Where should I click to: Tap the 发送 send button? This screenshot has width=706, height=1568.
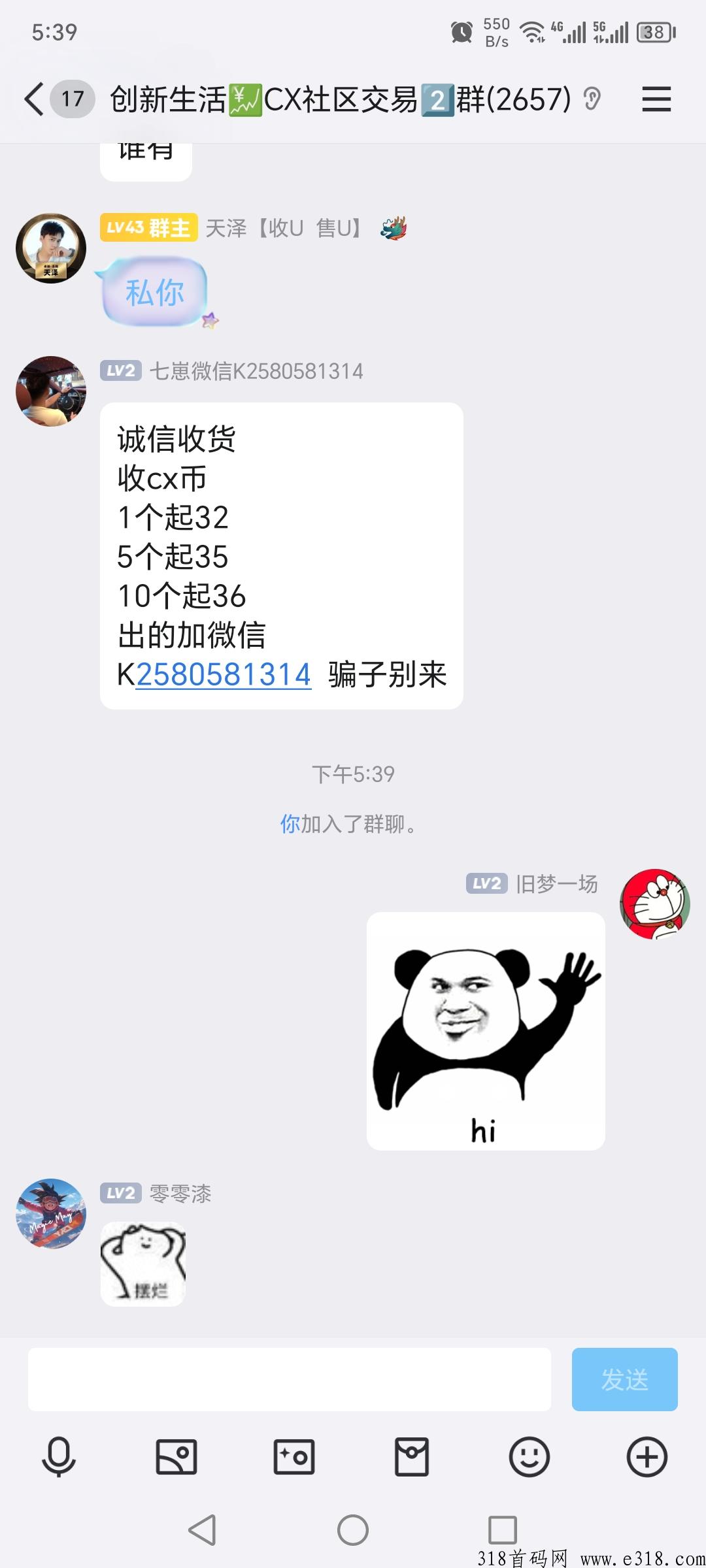pyautogui.click(x=624, y=1379)
